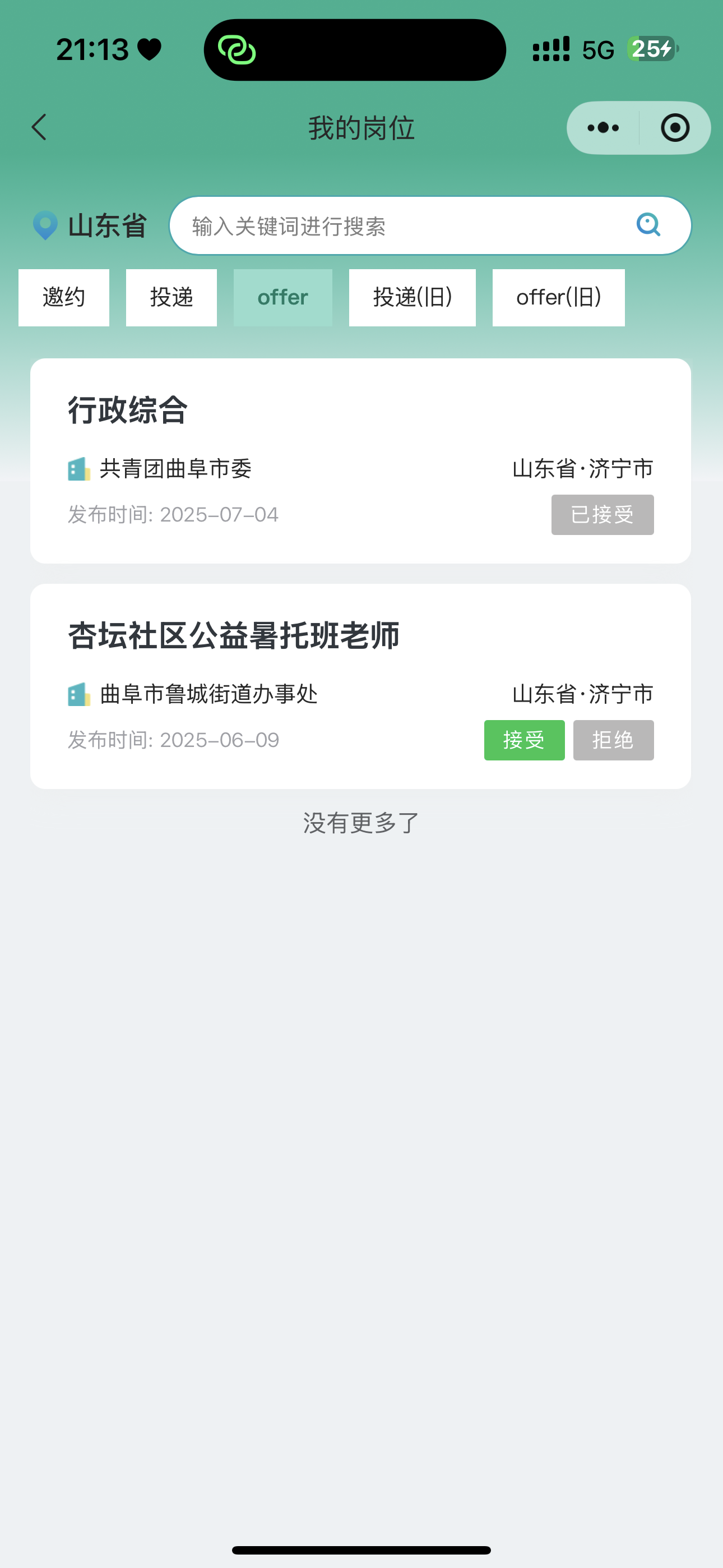Focus the keyword search field
Image resolution: width=723 pixels, height=1568 pixels.
[x=402, y=226]
